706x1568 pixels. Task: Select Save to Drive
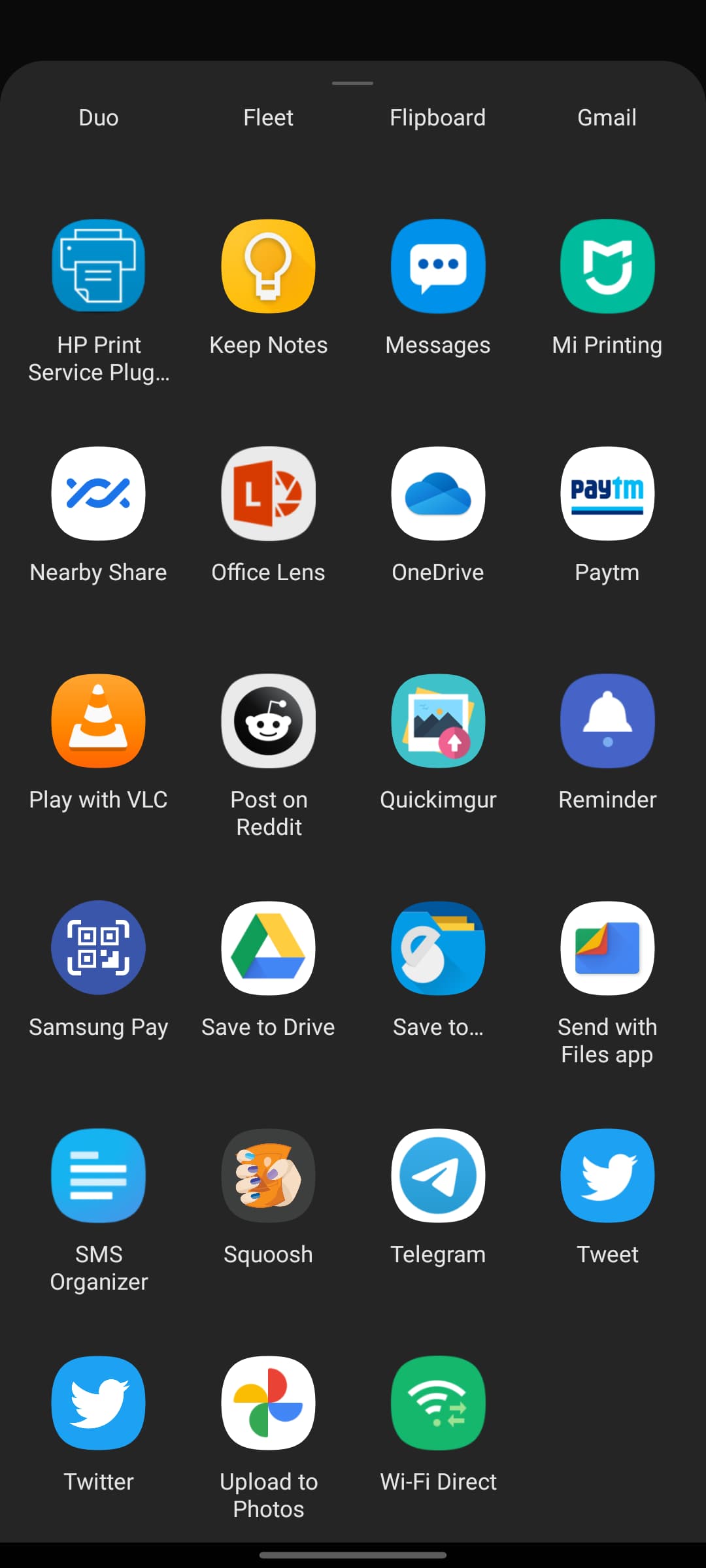(x=268, y=948)
